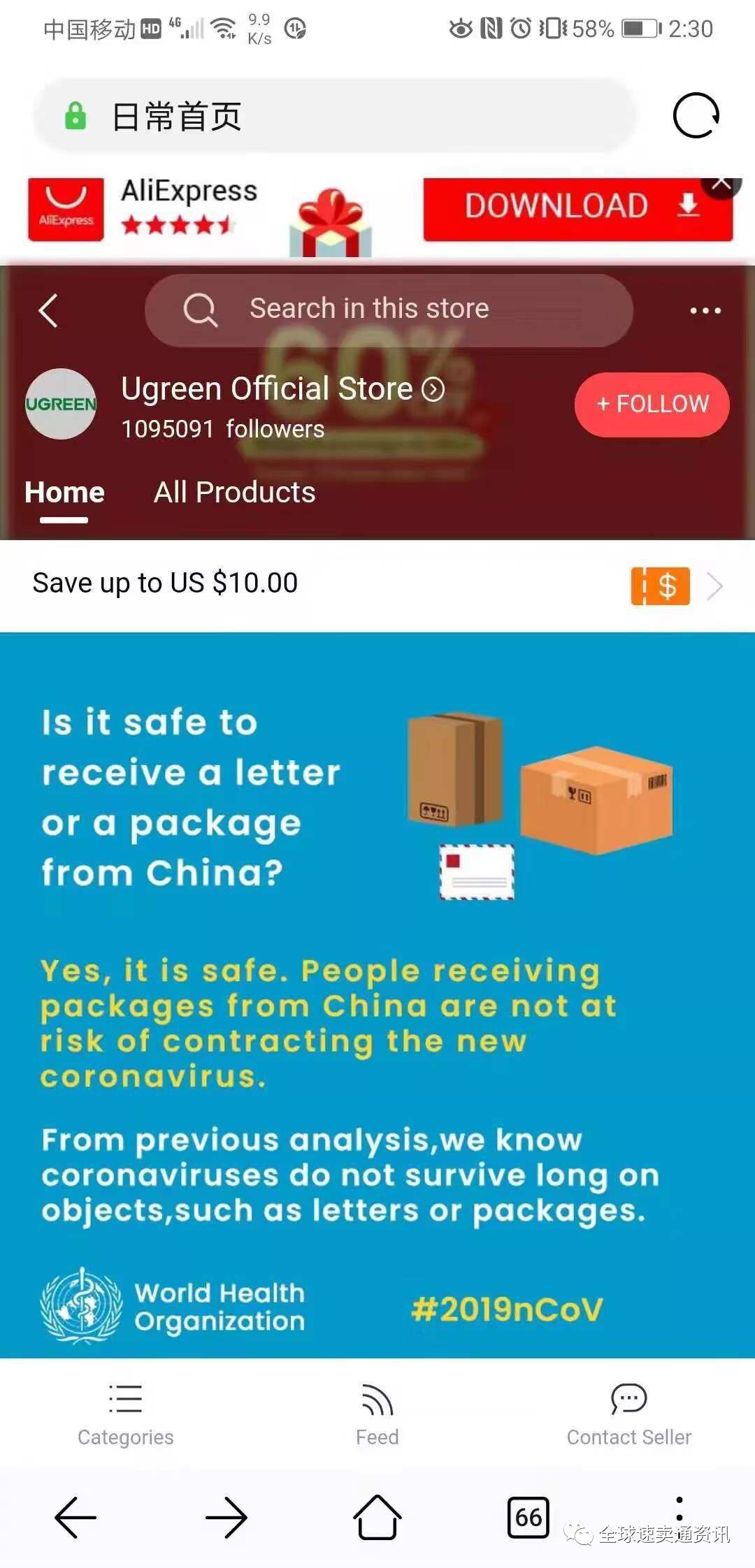Open the store more-options ellipsis menu
755x1568 pixels.
tap(703, 310)
